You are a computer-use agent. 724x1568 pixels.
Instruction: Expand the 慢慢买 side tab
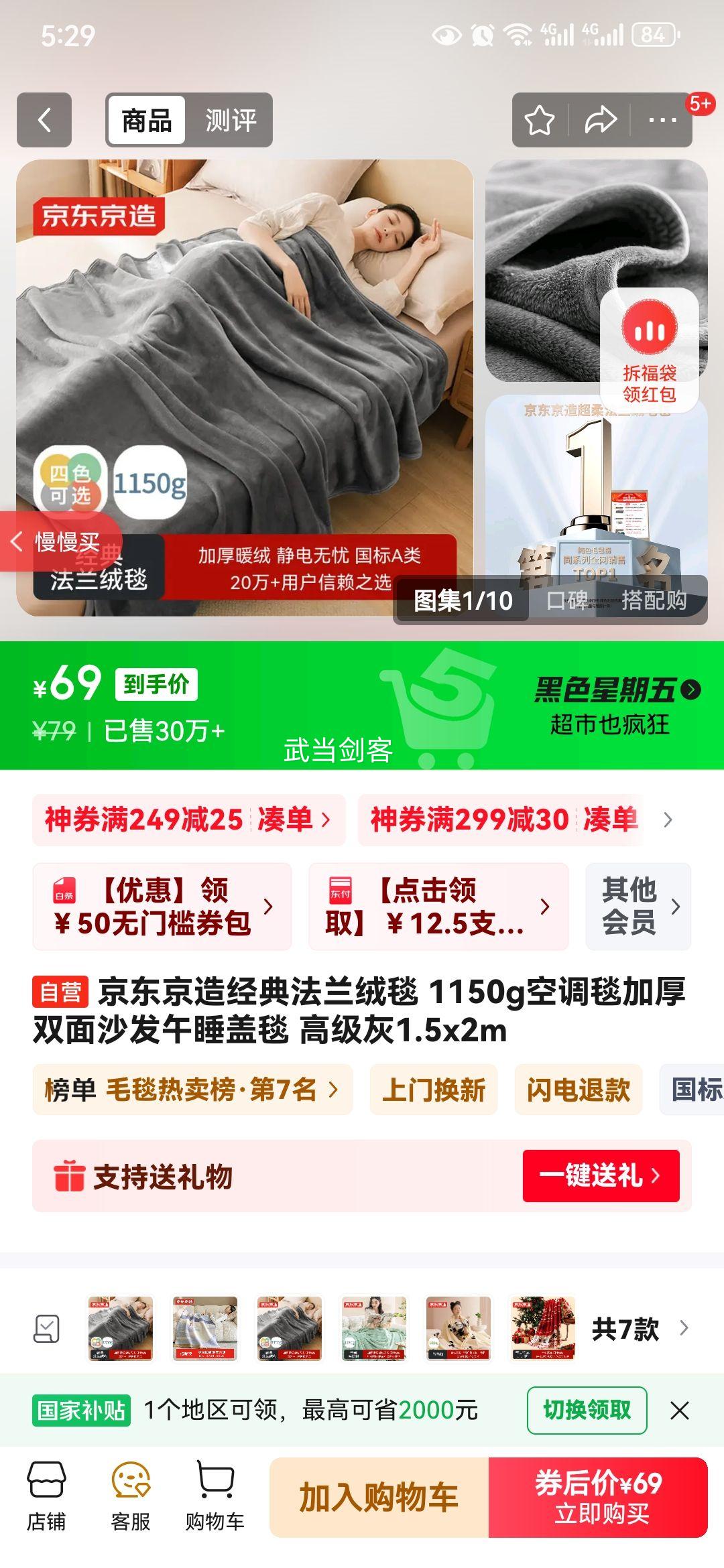coord(60,541)
